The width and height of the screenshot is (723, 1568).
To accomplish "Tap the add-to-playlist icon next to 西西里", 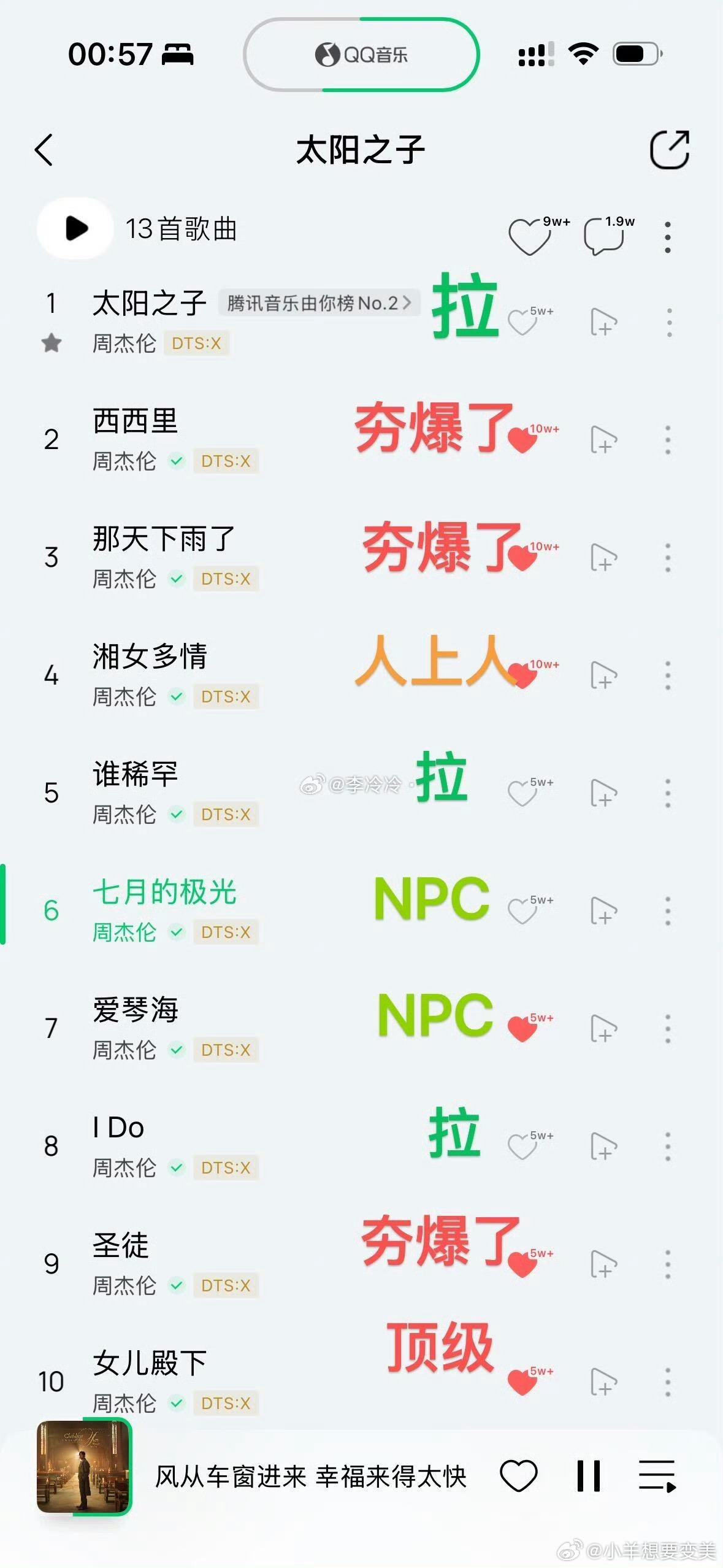I will click(x=605, y=439).
